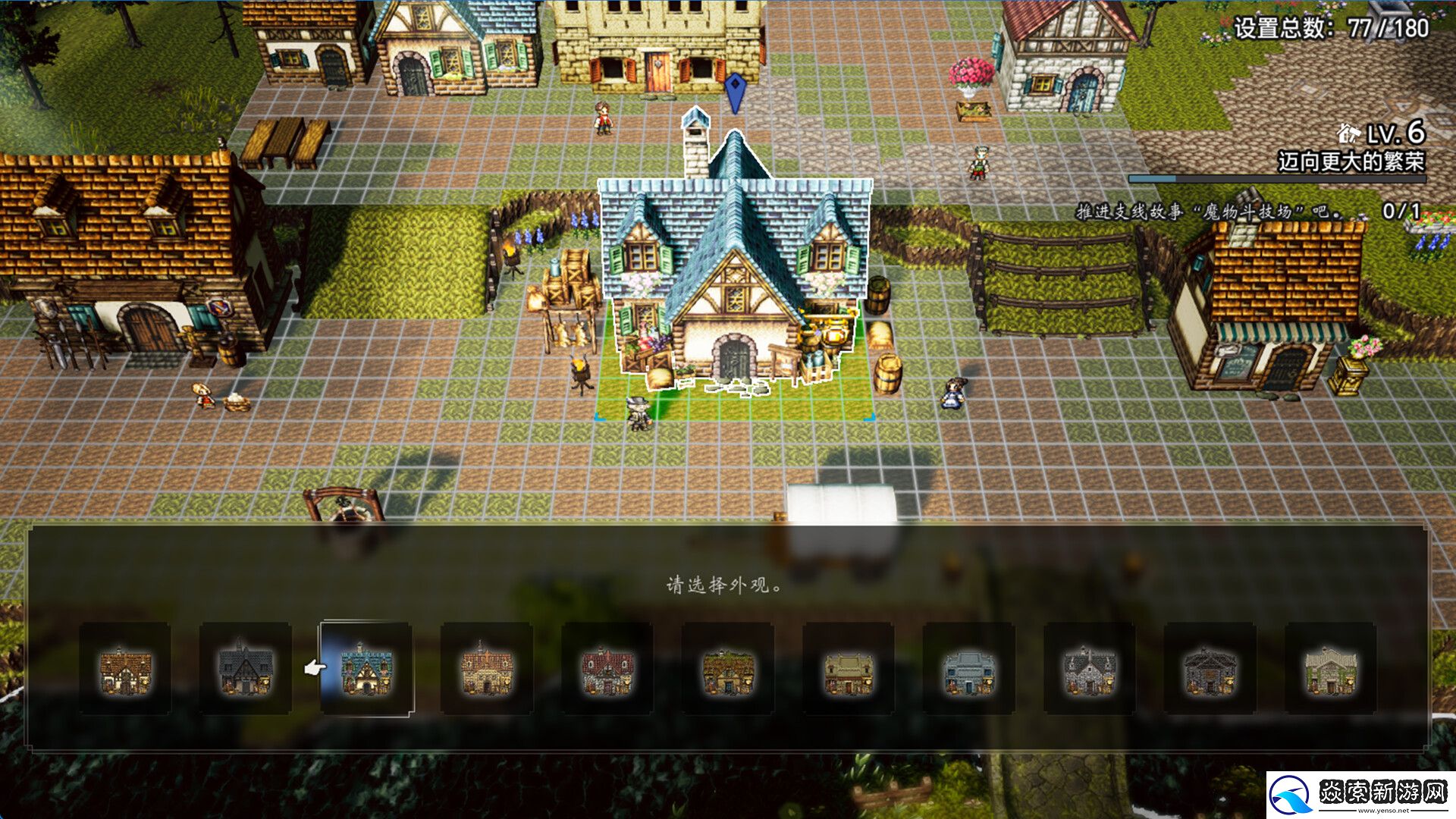Image resolution: width=1456 pixels, height=819 pixels.
Task: Select the highlighted blue-roof house appearance
Action: (366, 670)
